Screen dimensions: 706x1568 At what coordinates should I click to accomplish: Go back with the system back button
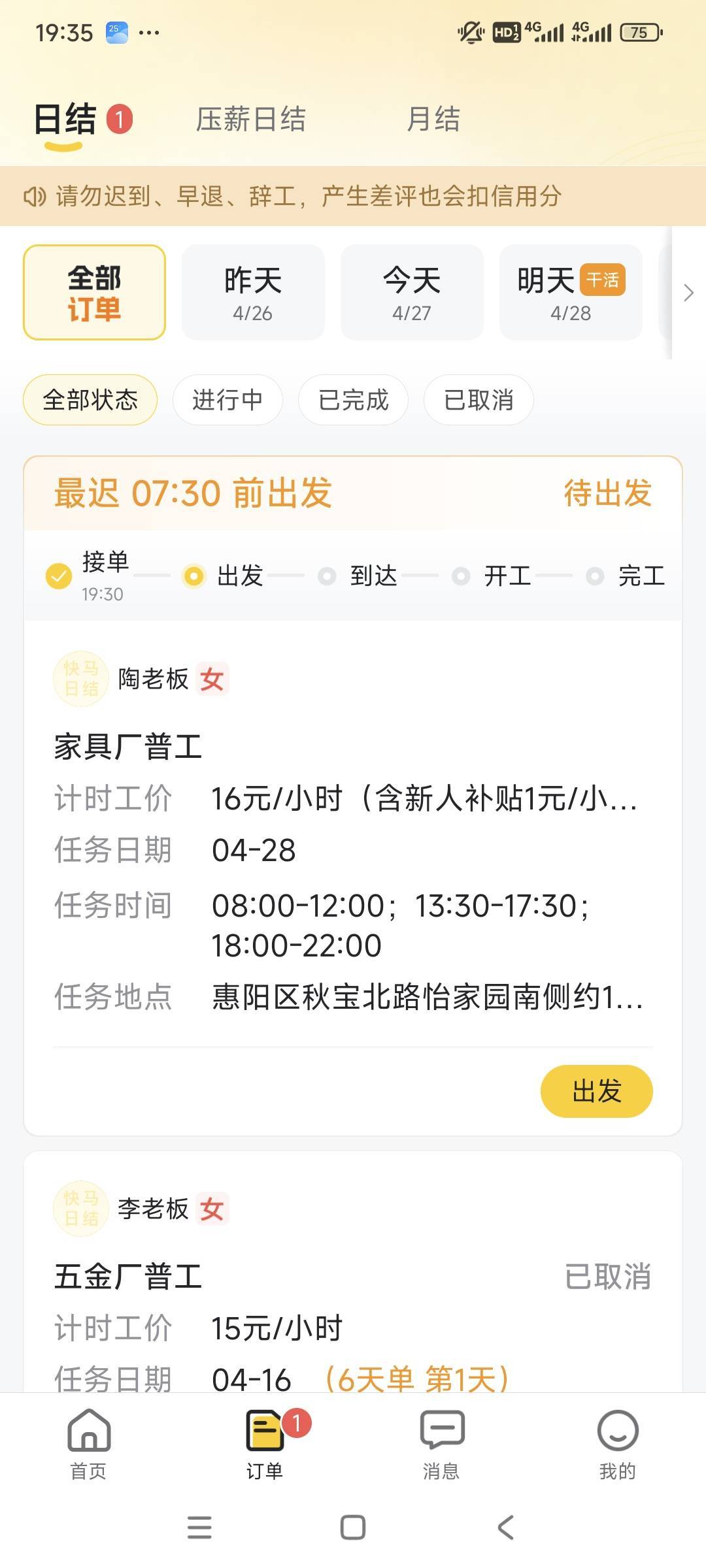coord(505,1527)
